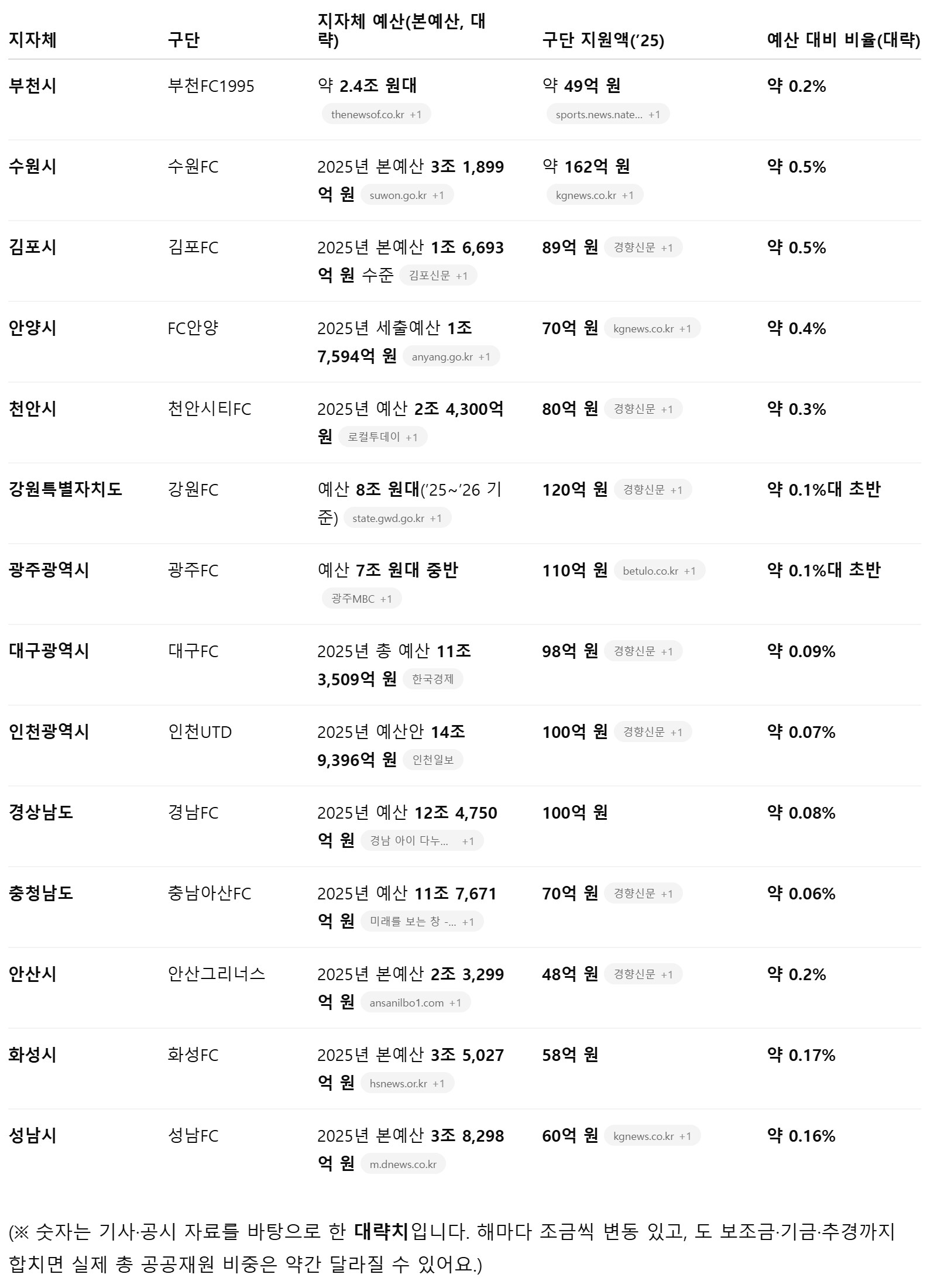Image resolution: width=927 pixels, height=1288 pixels.
Task: Tap the kgnews.co.kr chip in the 수원시 row
Action: (595, 195)
